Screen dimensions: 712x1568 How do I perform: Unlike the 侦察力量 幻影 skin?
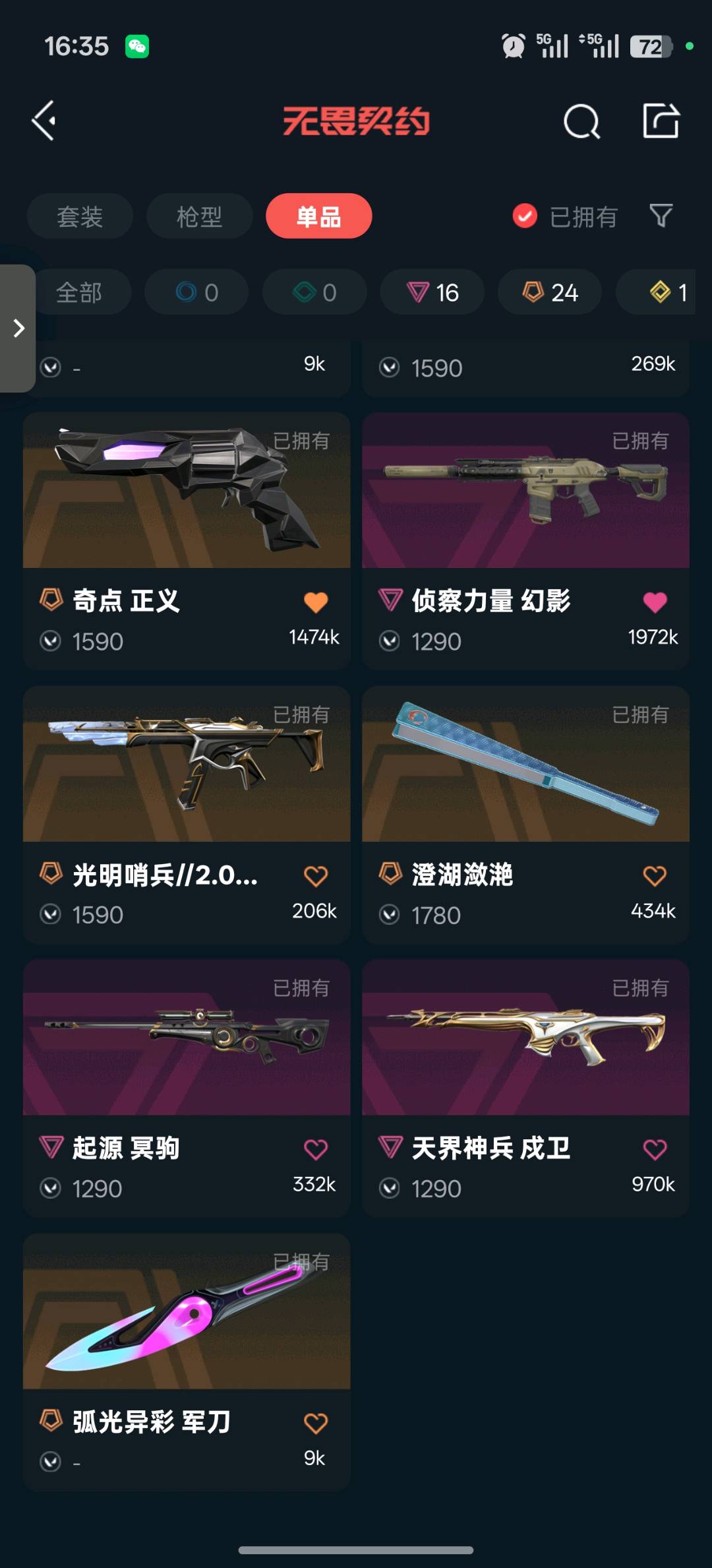click(655, 602)
